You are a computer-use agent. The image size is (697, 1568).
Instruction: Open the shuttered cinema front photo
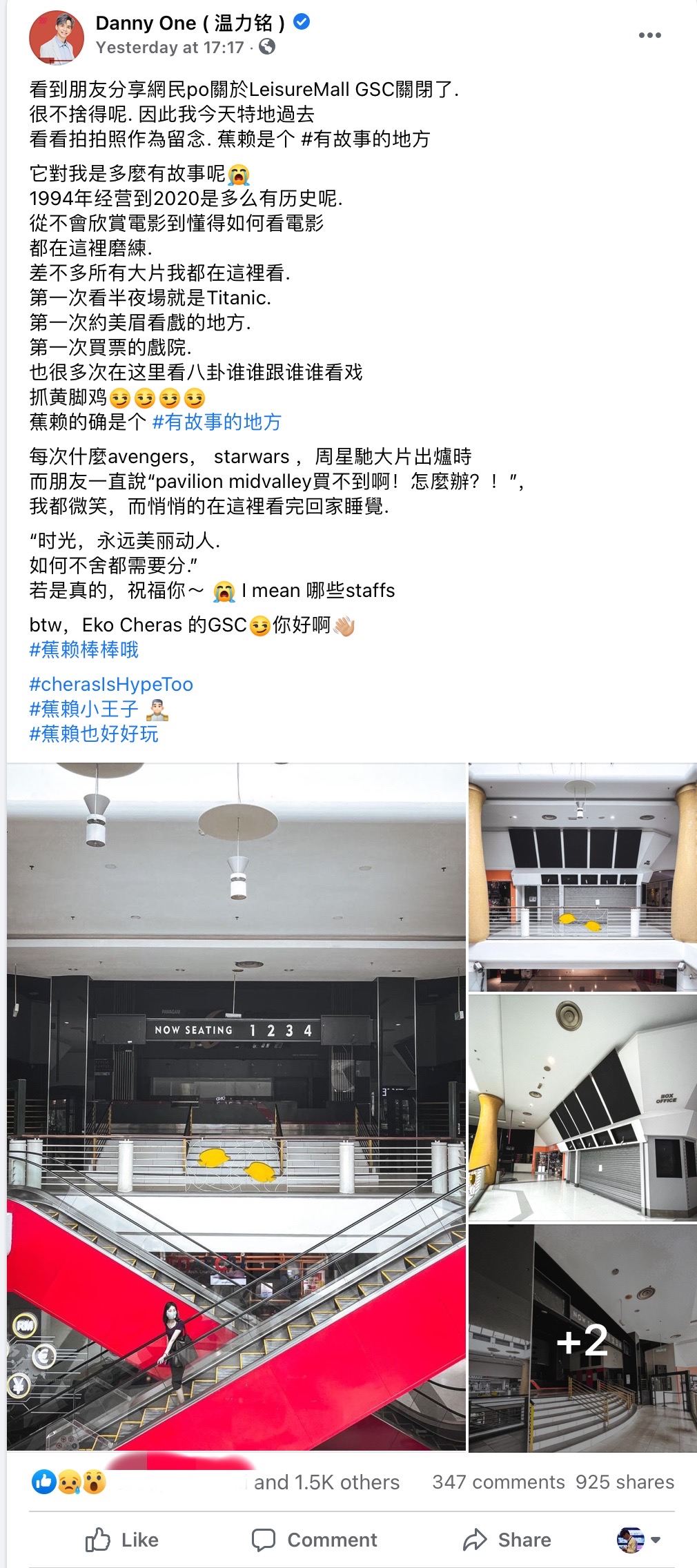coord(582,876)
